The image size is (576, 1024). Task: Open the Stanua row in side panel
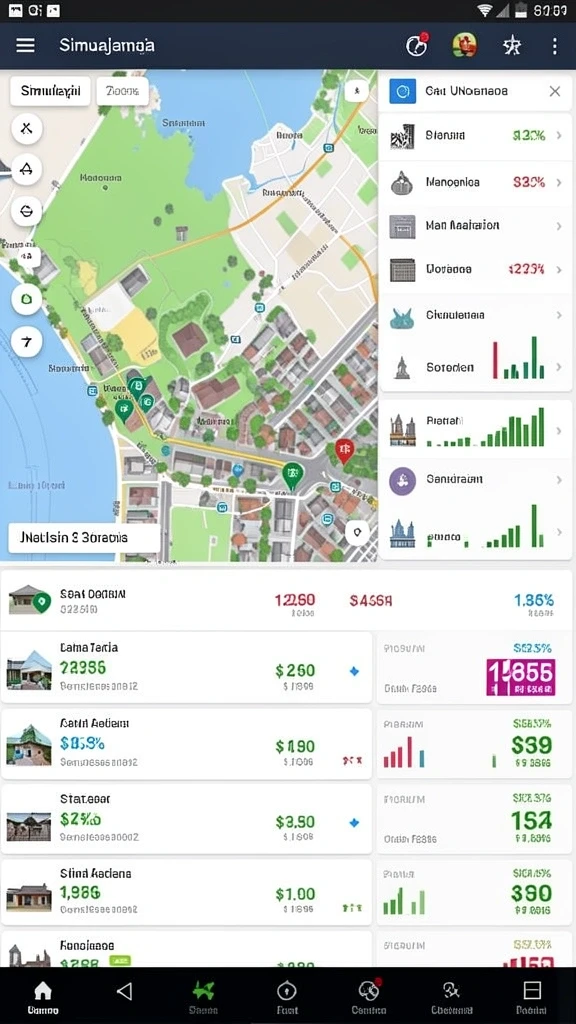pos(475,136)
